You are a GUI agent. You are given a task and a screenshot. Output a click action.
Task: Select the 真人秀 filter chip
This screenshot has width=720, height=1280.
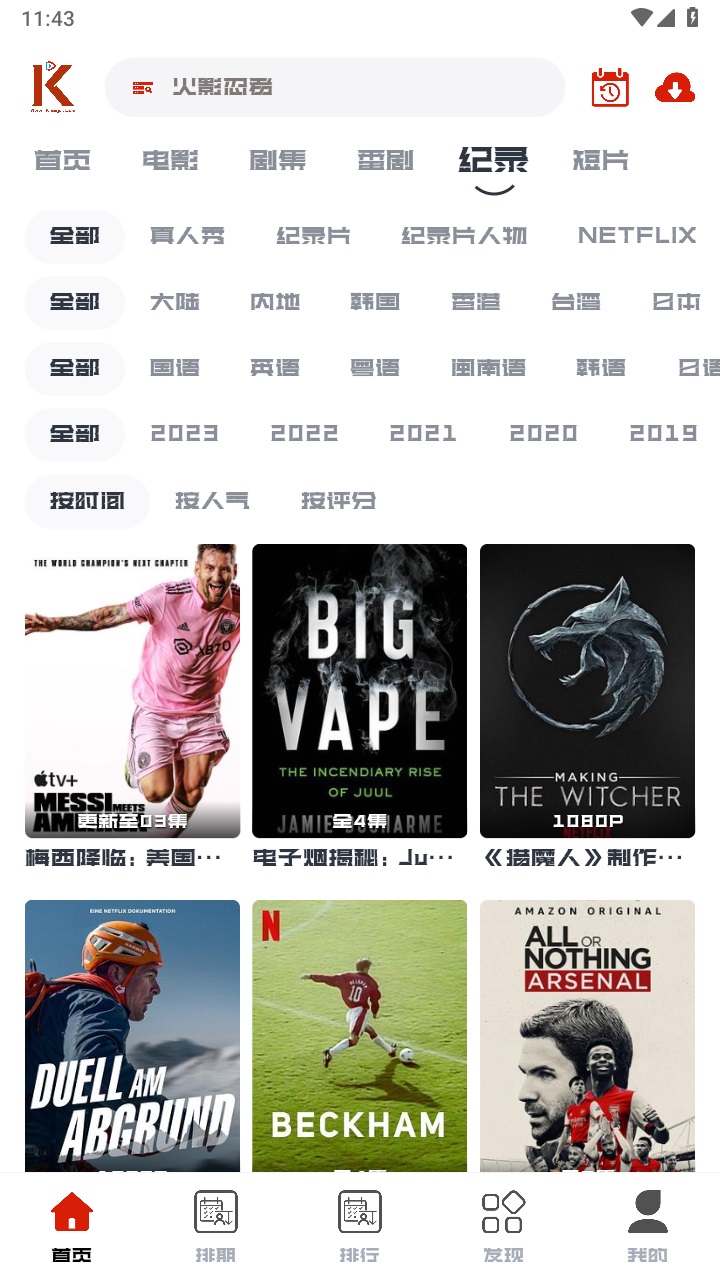tap(187, 236)
